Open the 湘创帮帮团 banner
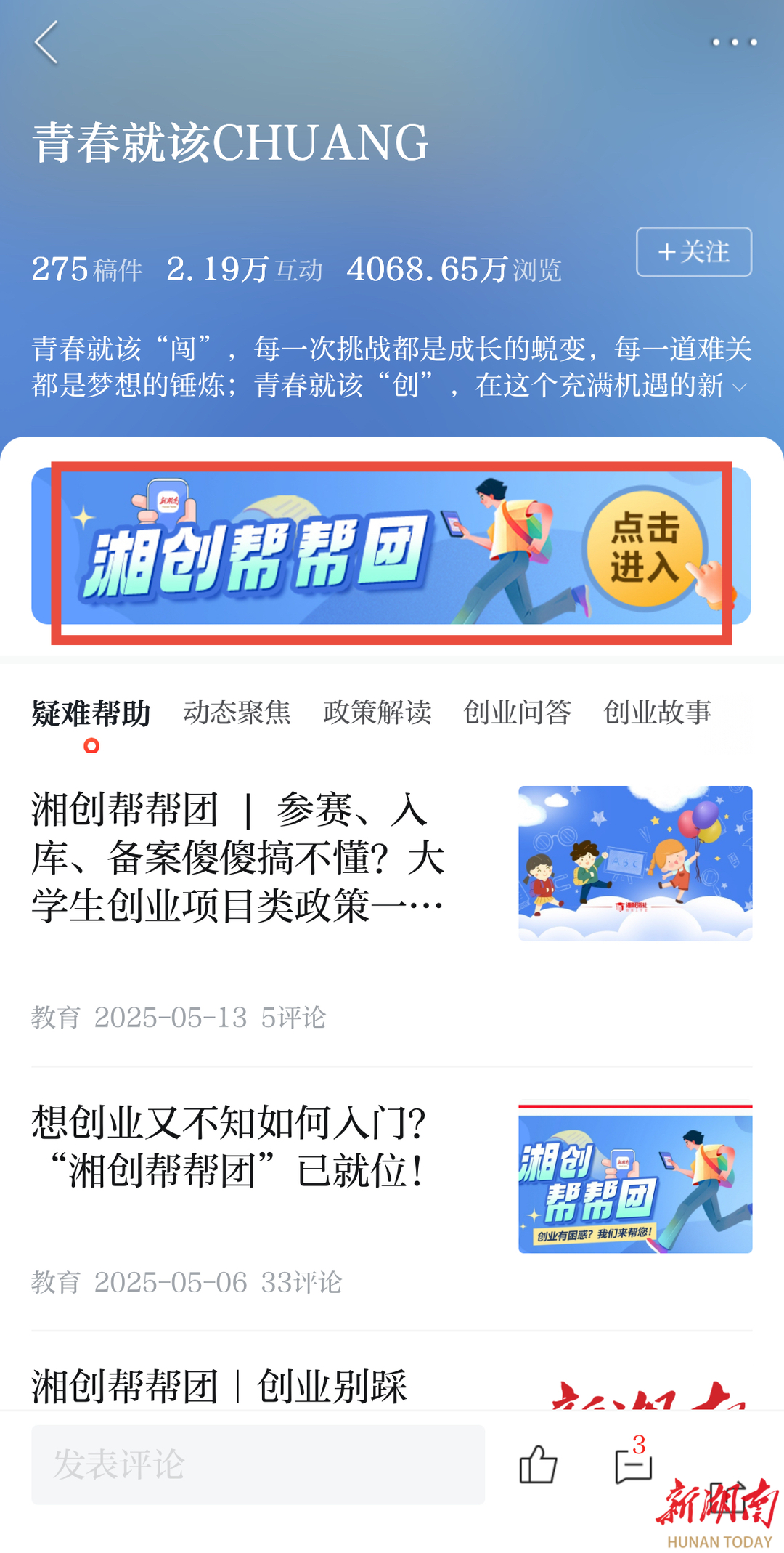 click(x=391, y=546)
